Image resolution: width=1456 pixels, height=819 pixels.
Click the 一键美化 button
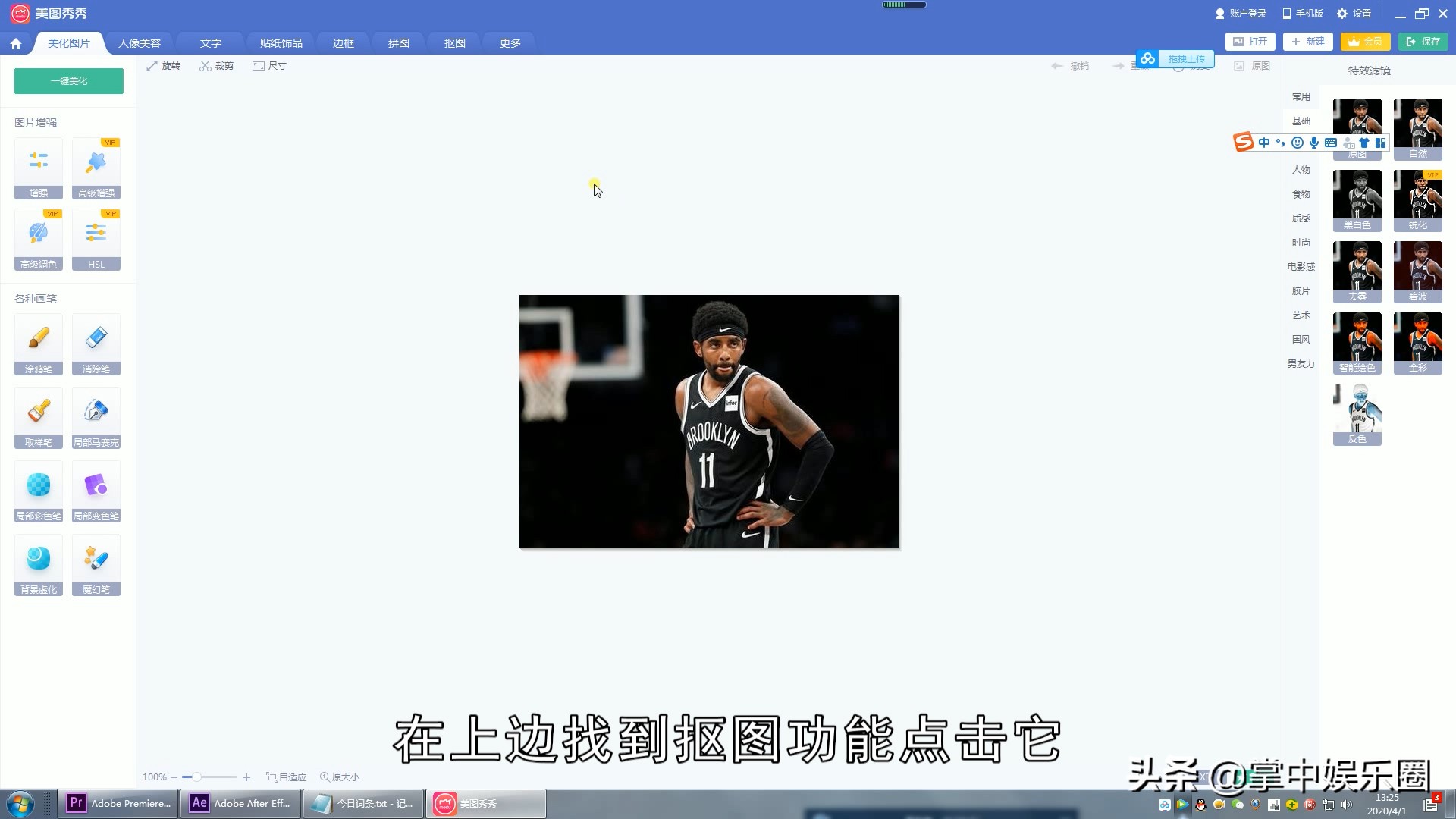click(x=69, y=81)
